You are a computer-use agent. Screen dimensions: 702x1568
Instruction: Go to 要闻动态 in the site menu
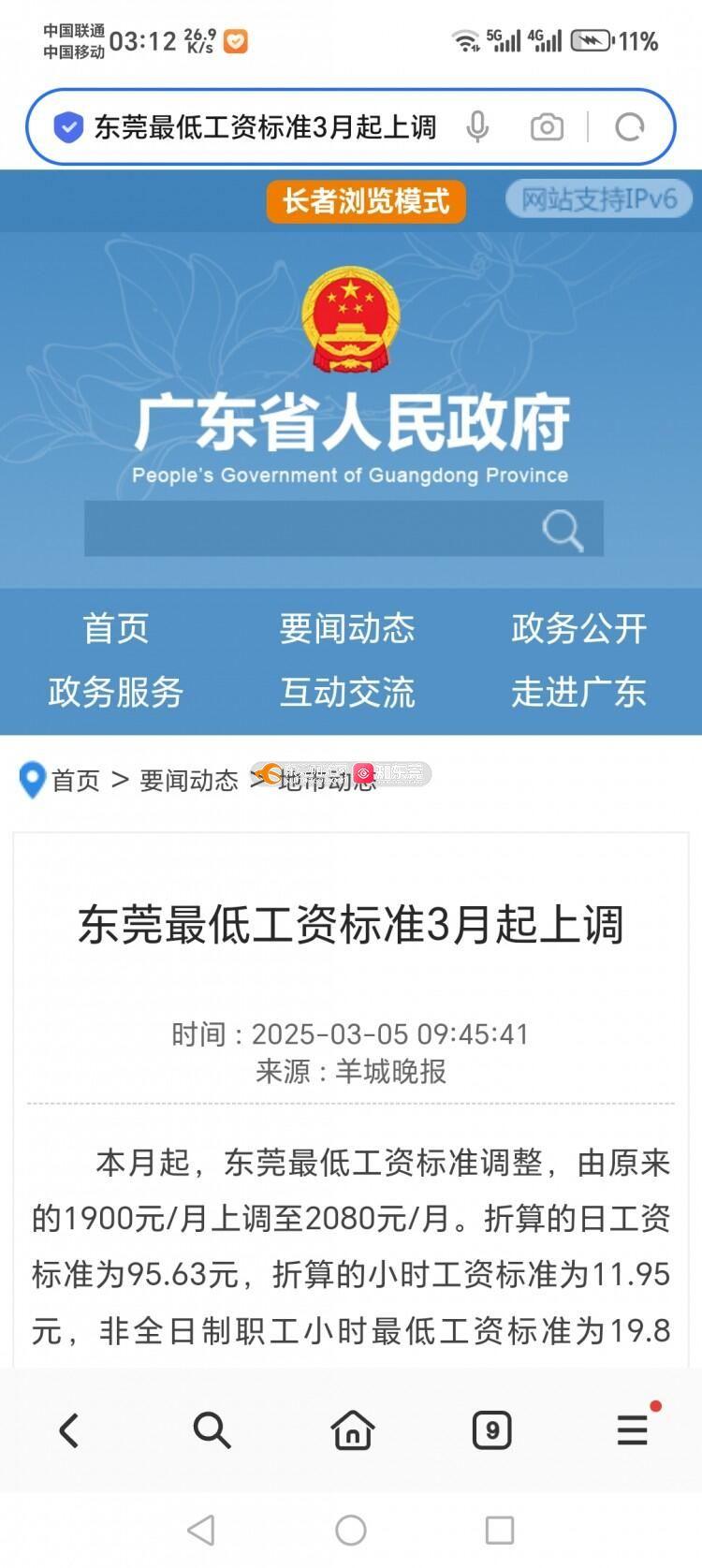pyautogui.click(x=347, y=628)
